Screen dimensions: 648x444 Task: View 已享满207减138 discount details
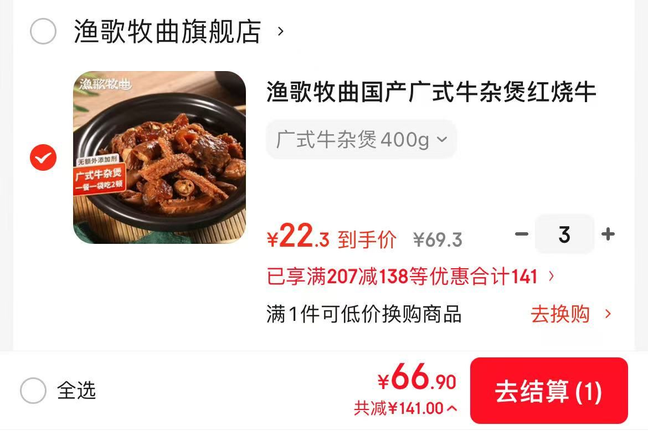(x=410, y=275)
